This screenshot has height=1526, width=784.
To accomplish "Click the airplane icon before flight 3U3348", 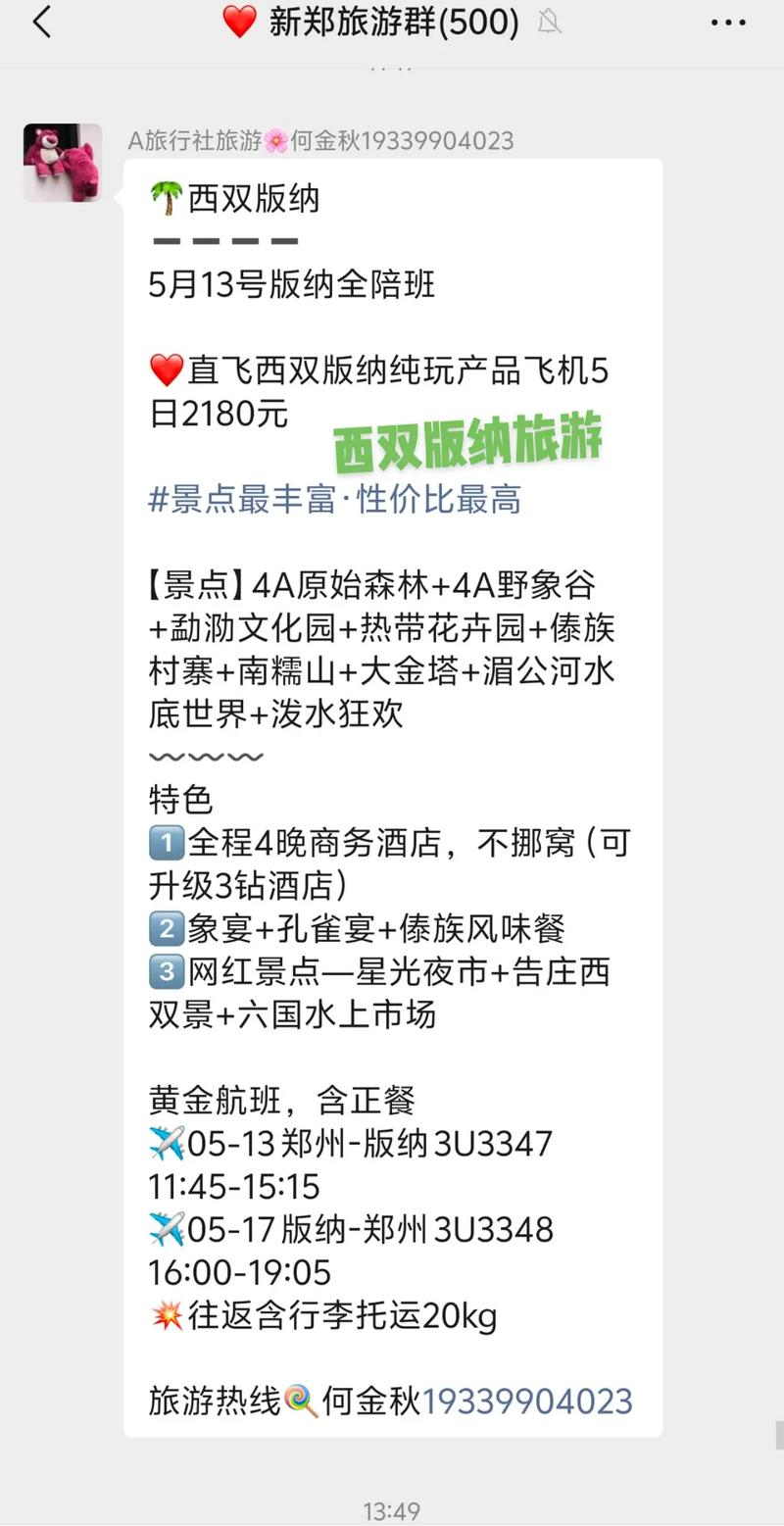I will 169,1229.
